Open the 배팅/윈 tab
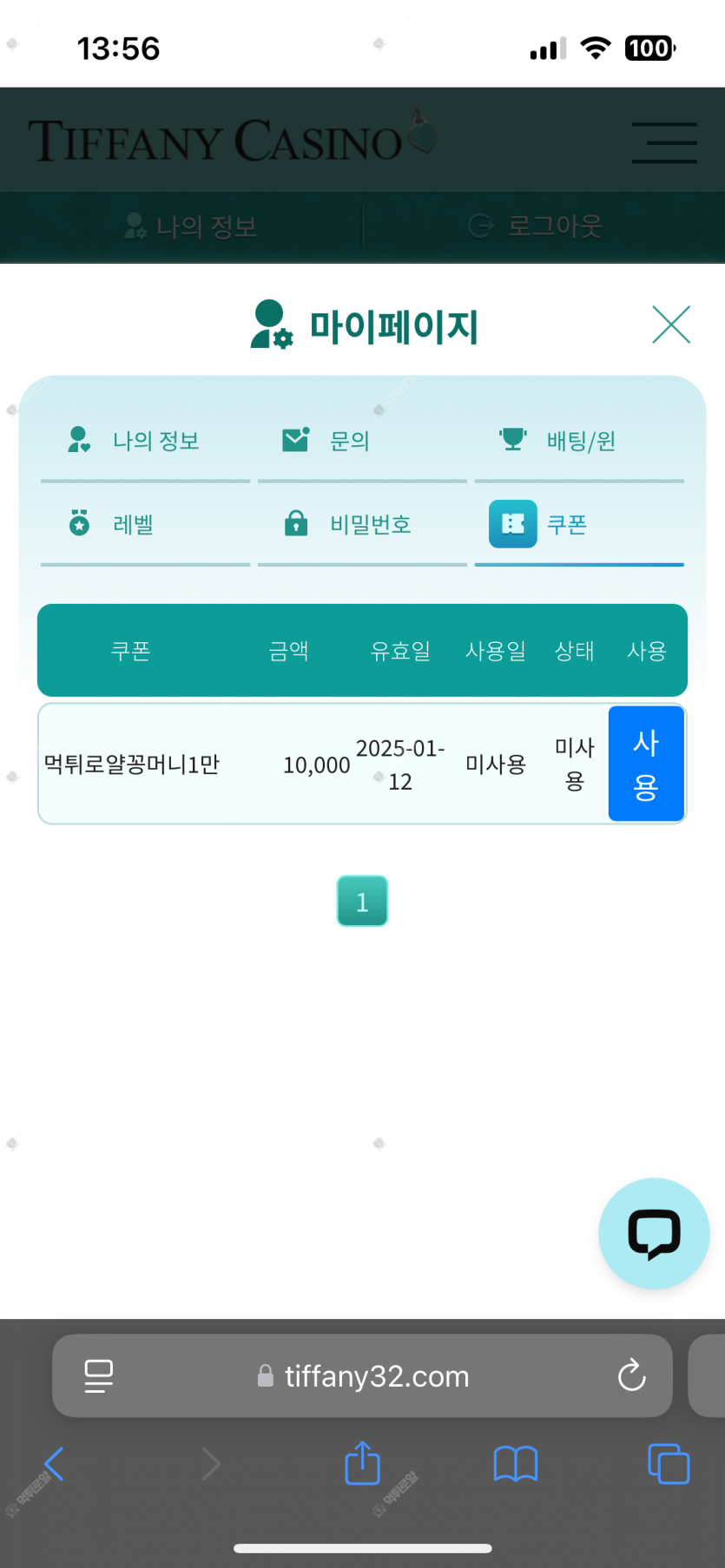The height and width of the screenshot is (1568, 725). (x=578, y=441)
